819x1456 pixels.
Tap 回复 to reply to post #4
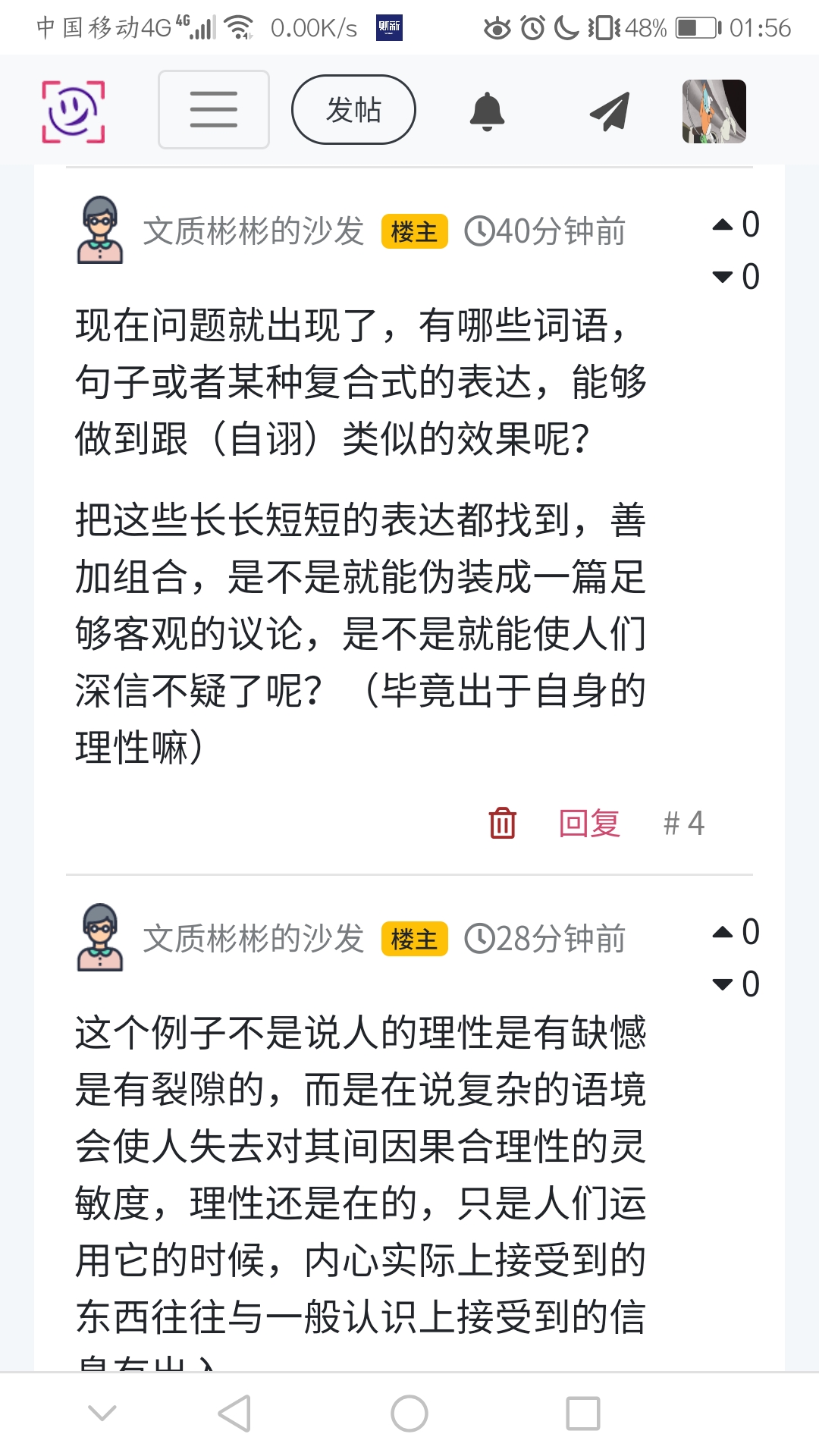pos(589,823)
